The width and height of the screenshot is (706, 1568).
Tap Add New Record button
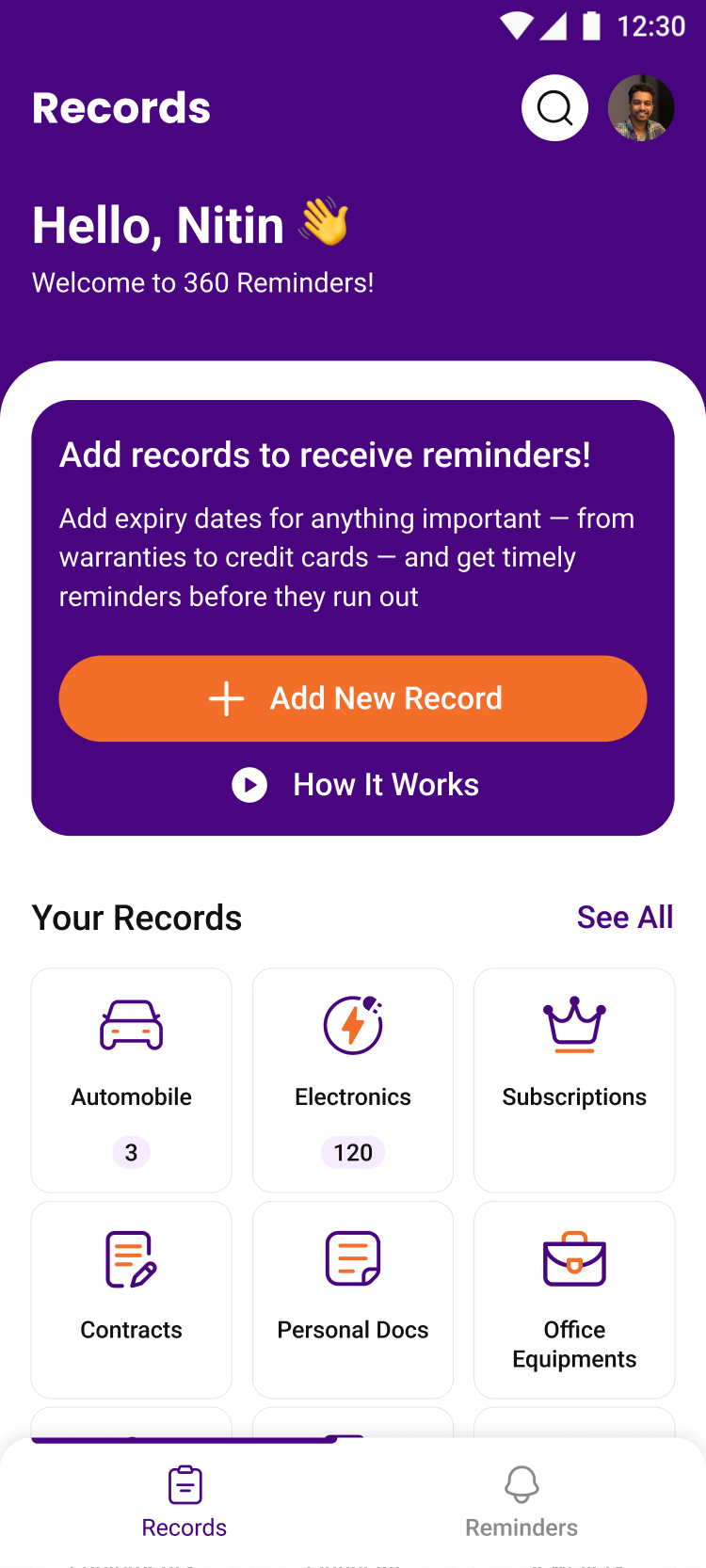[353, 698]
